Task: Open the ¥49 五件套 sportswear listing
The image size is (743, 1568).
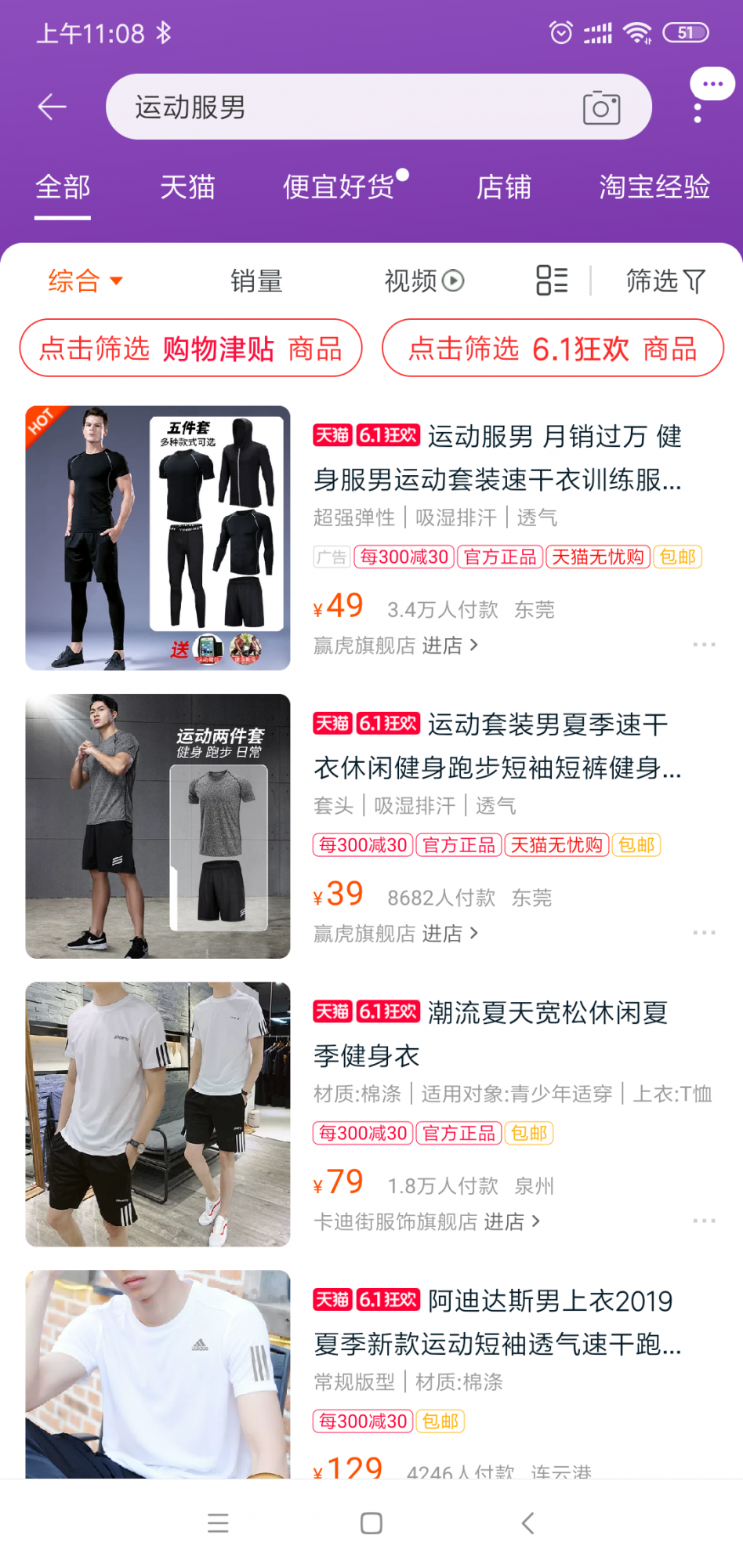Action: tap(495, 457)
